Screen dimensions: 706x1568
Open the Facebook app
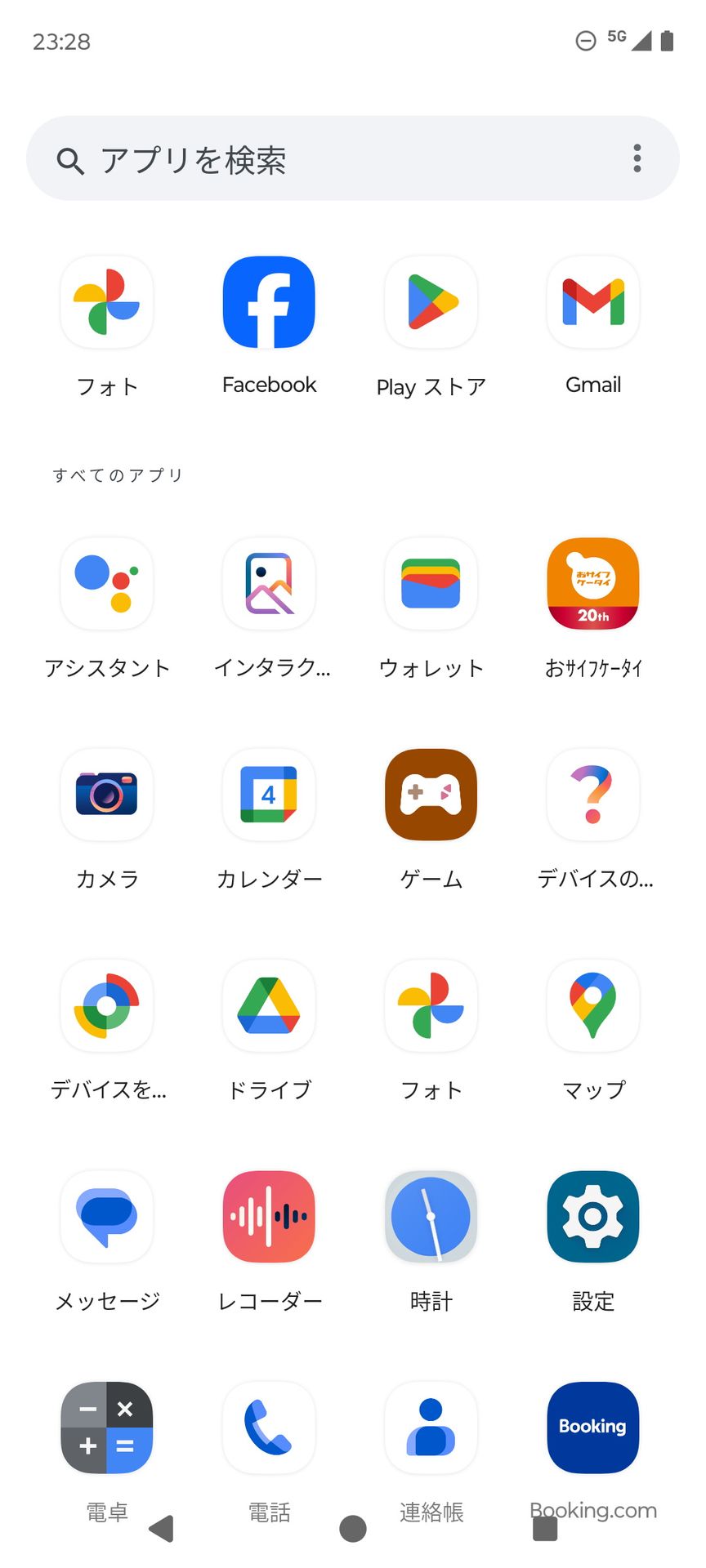pyautogui.click(x=269, y=301)
